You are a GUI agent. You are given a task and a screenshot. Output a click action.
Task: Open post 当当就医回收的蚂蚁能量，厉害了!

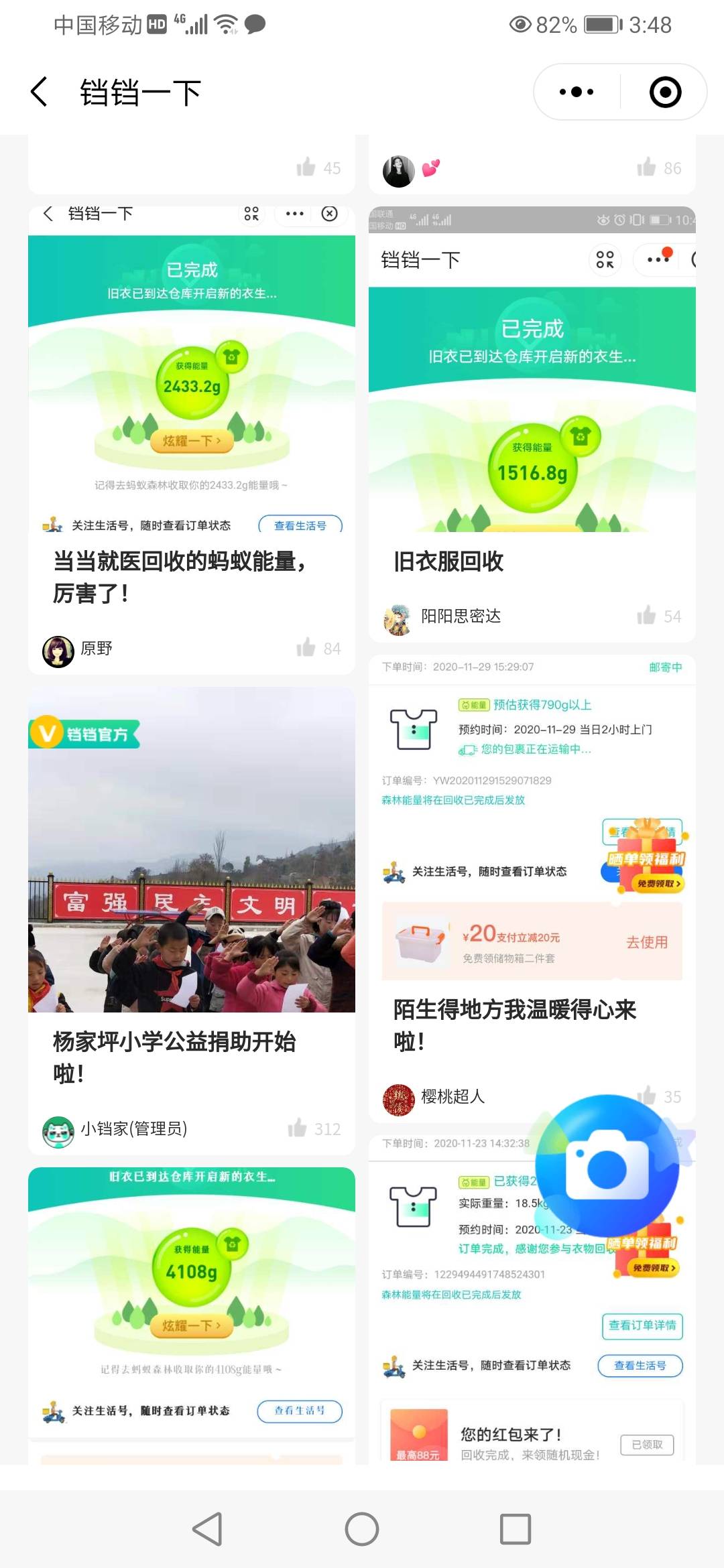click(179, 576)
